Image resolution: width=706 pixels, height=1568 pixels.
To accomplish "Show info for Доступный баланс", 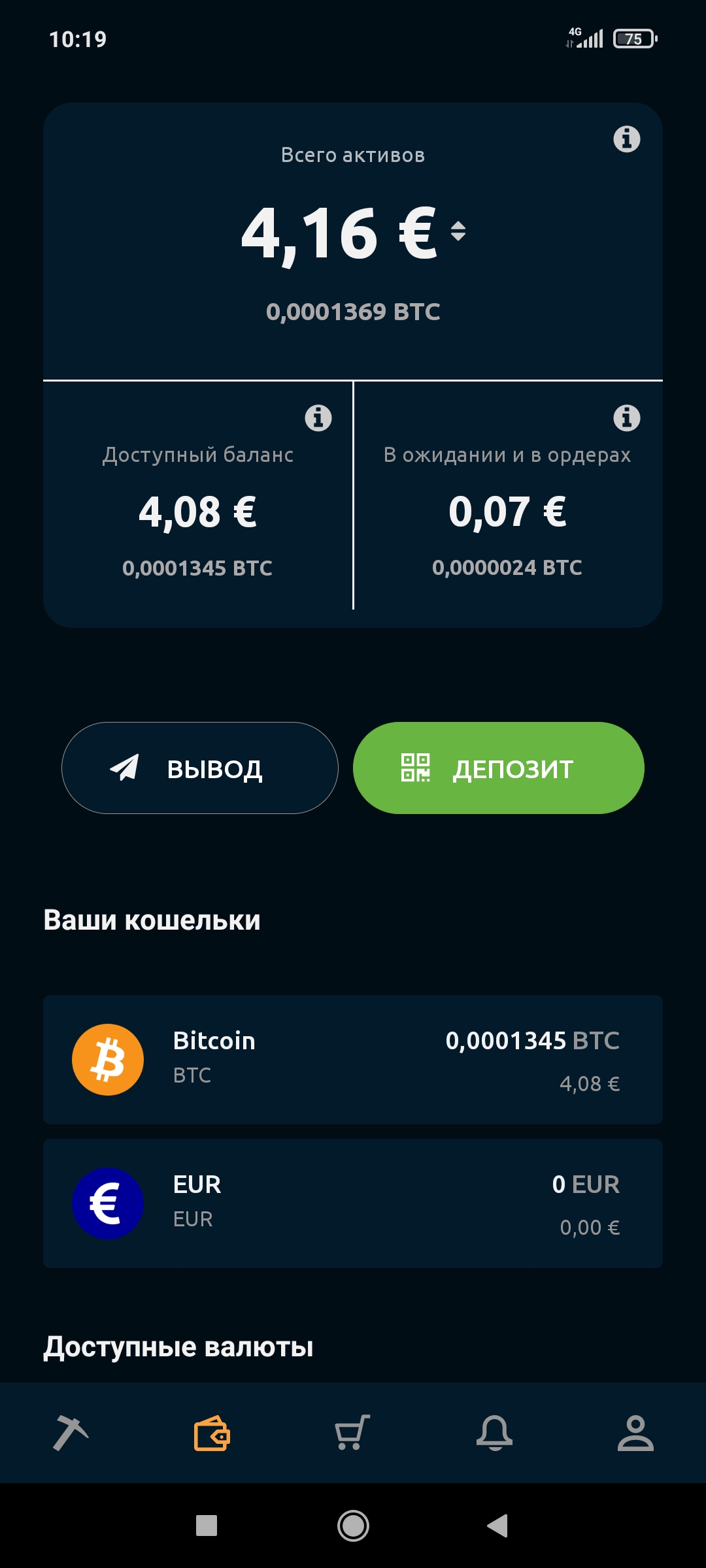I will [x=318, y=418].
